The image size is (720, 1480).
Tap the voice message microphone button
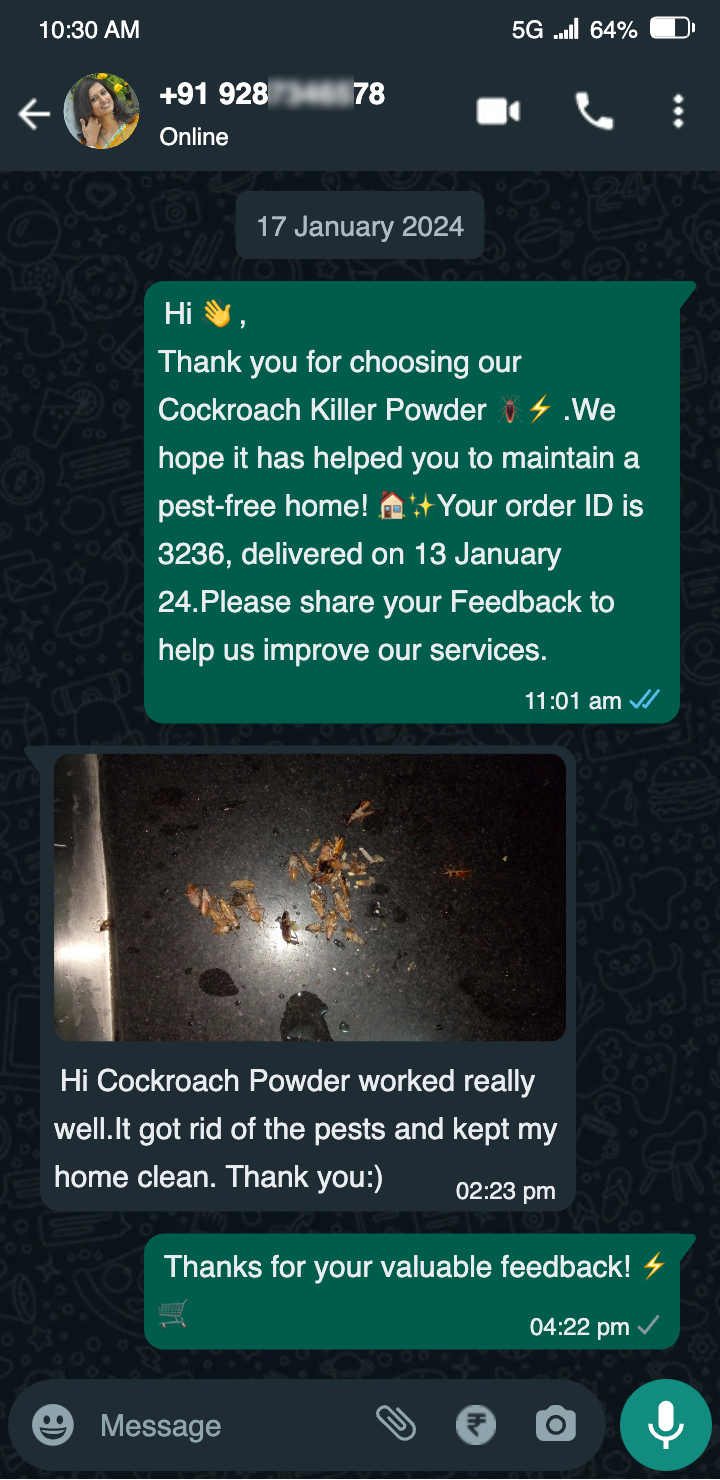[665, 1424]
